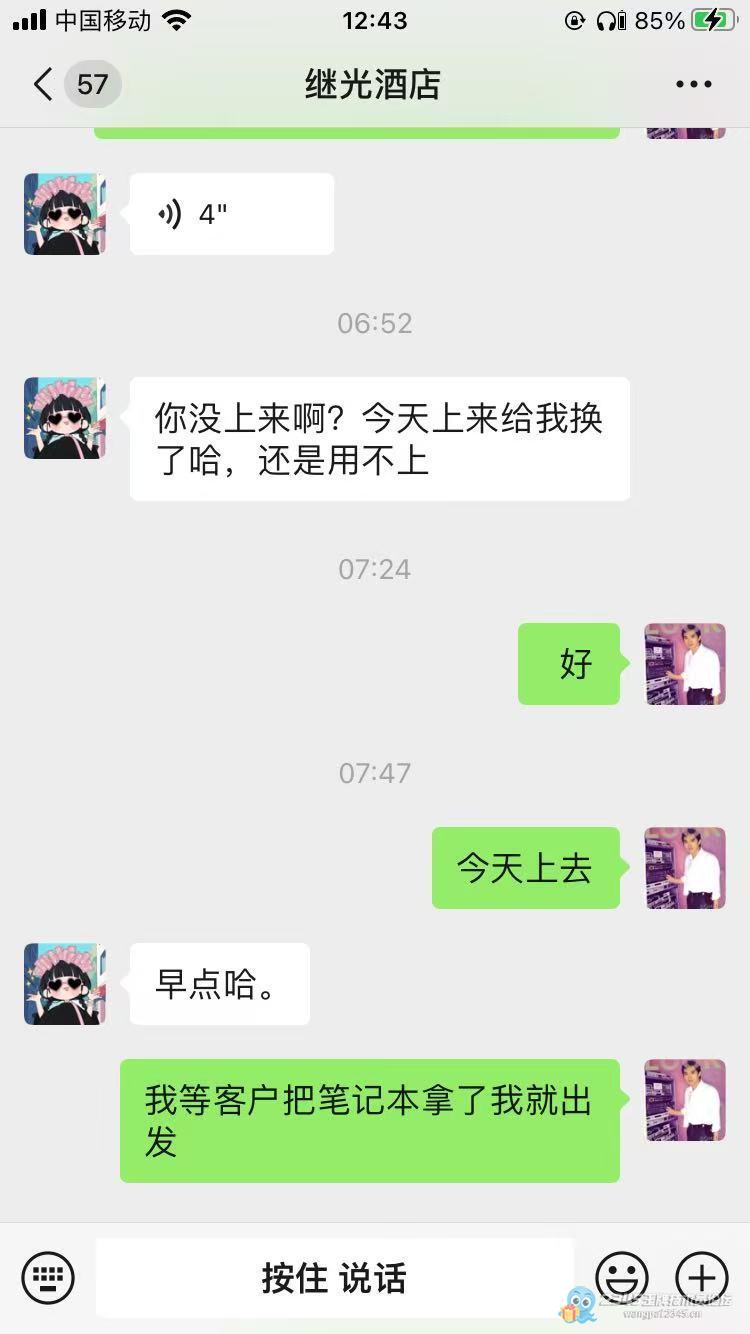Open the emoji sticker panel
The width and height of the screenshot is (750, 1334).
(621, 1277)
